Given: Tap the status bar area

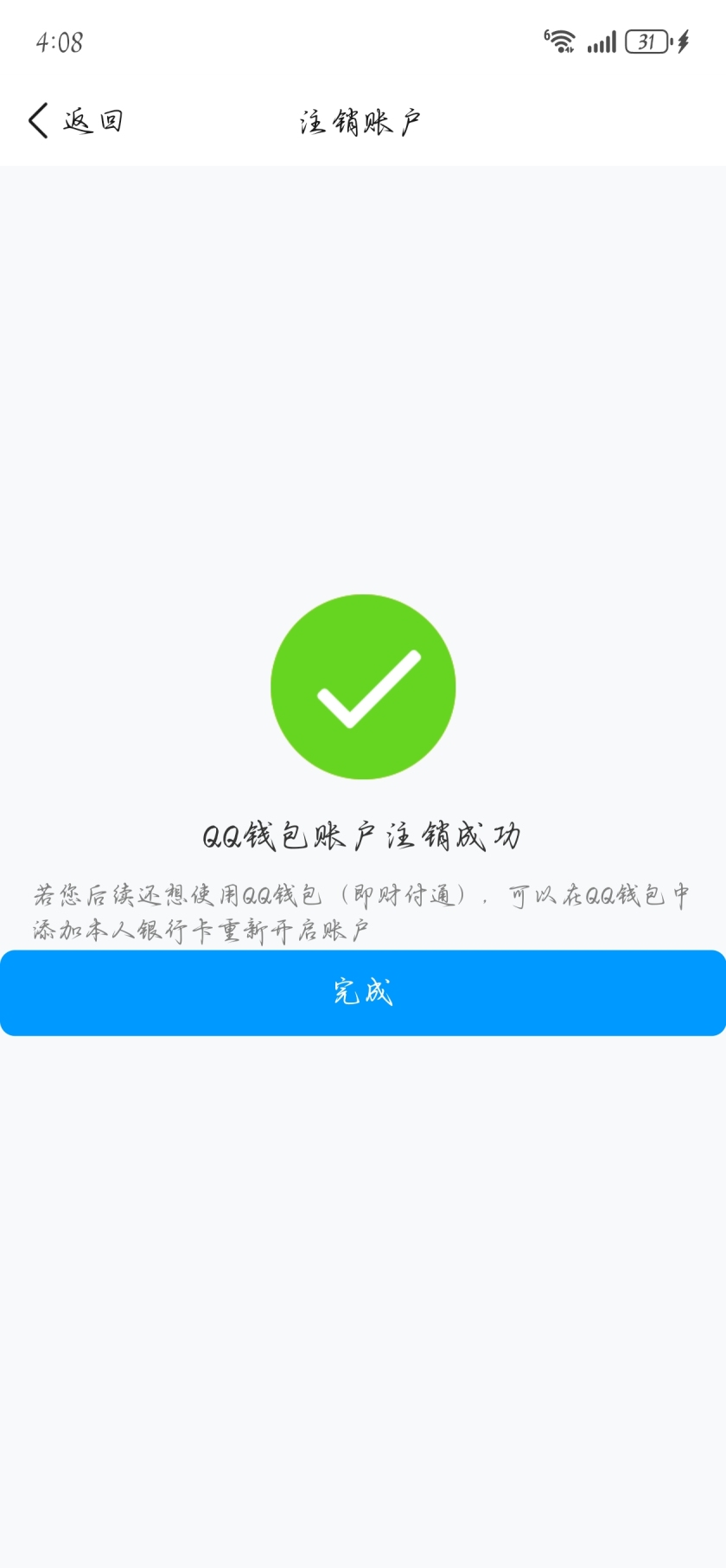Looking at the screenshot, I should point(363,39).
